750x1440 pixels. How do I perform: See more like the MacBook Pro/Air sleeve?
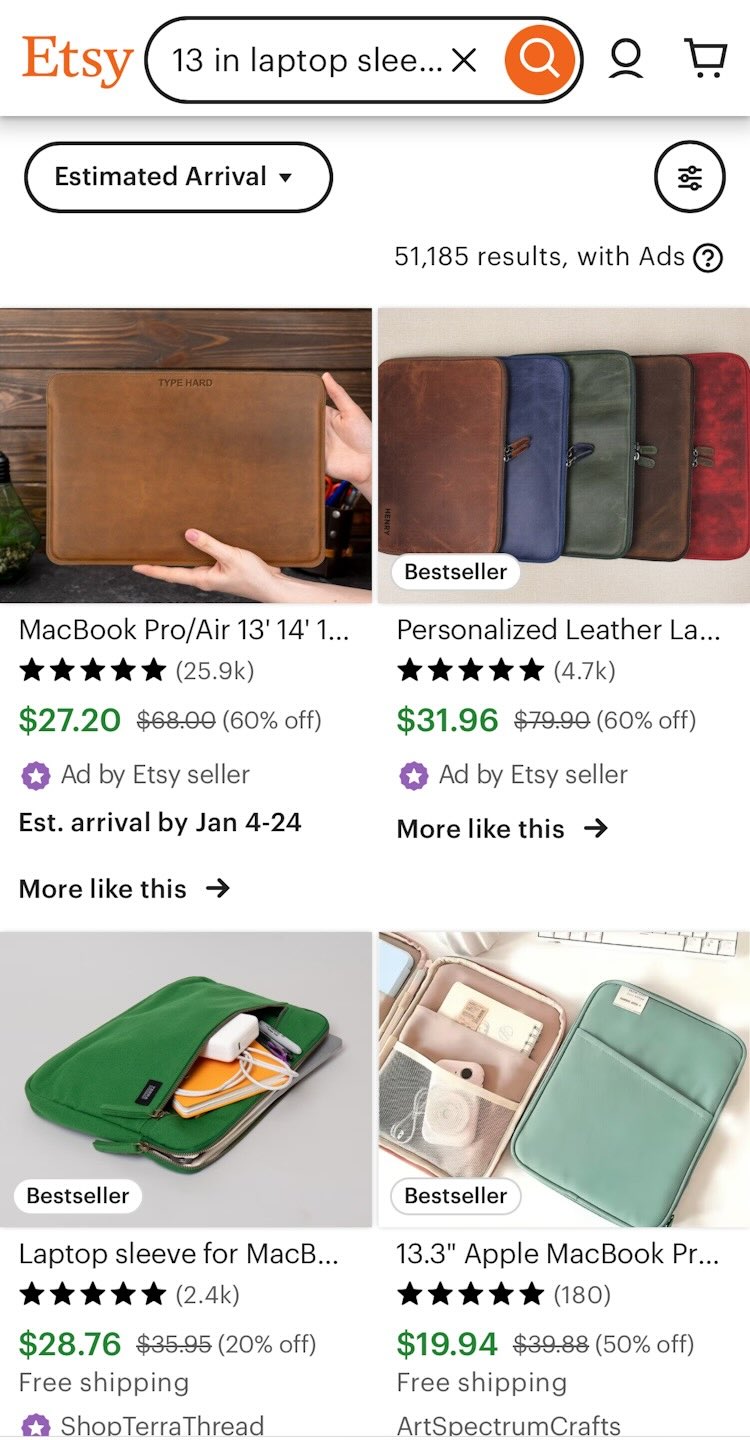124,888
